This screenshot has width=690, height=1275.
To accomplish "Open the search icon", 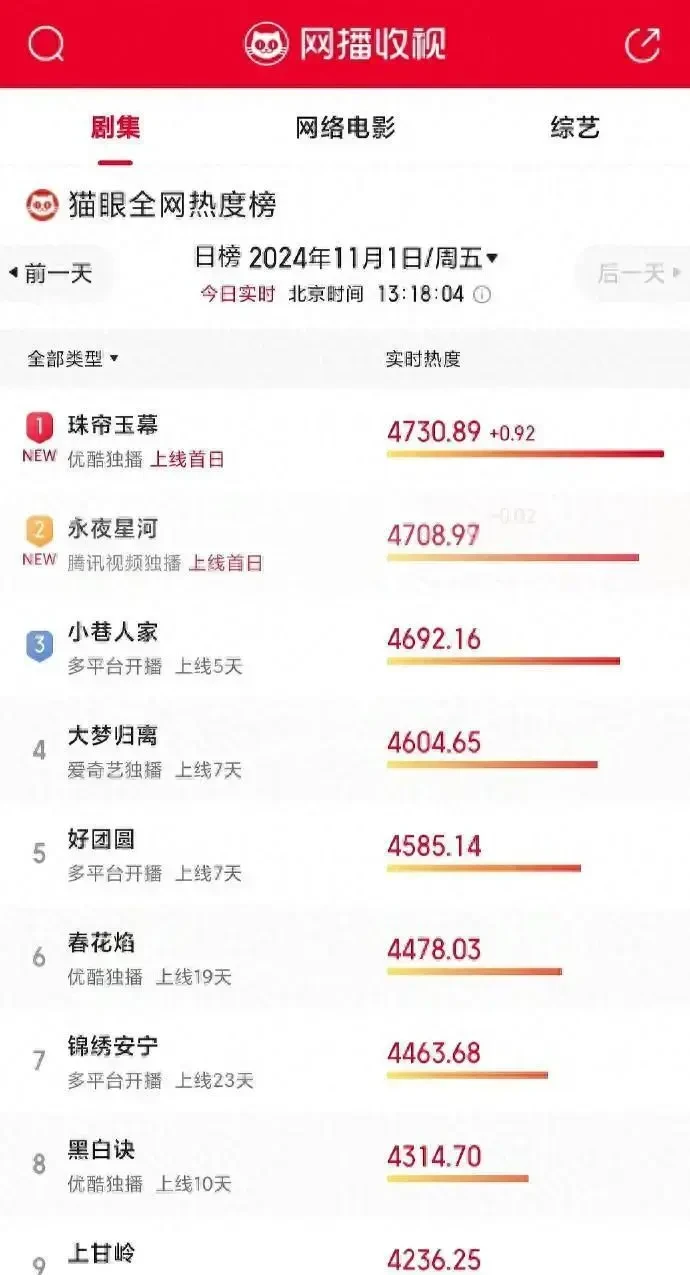I will tap(45, 44).
